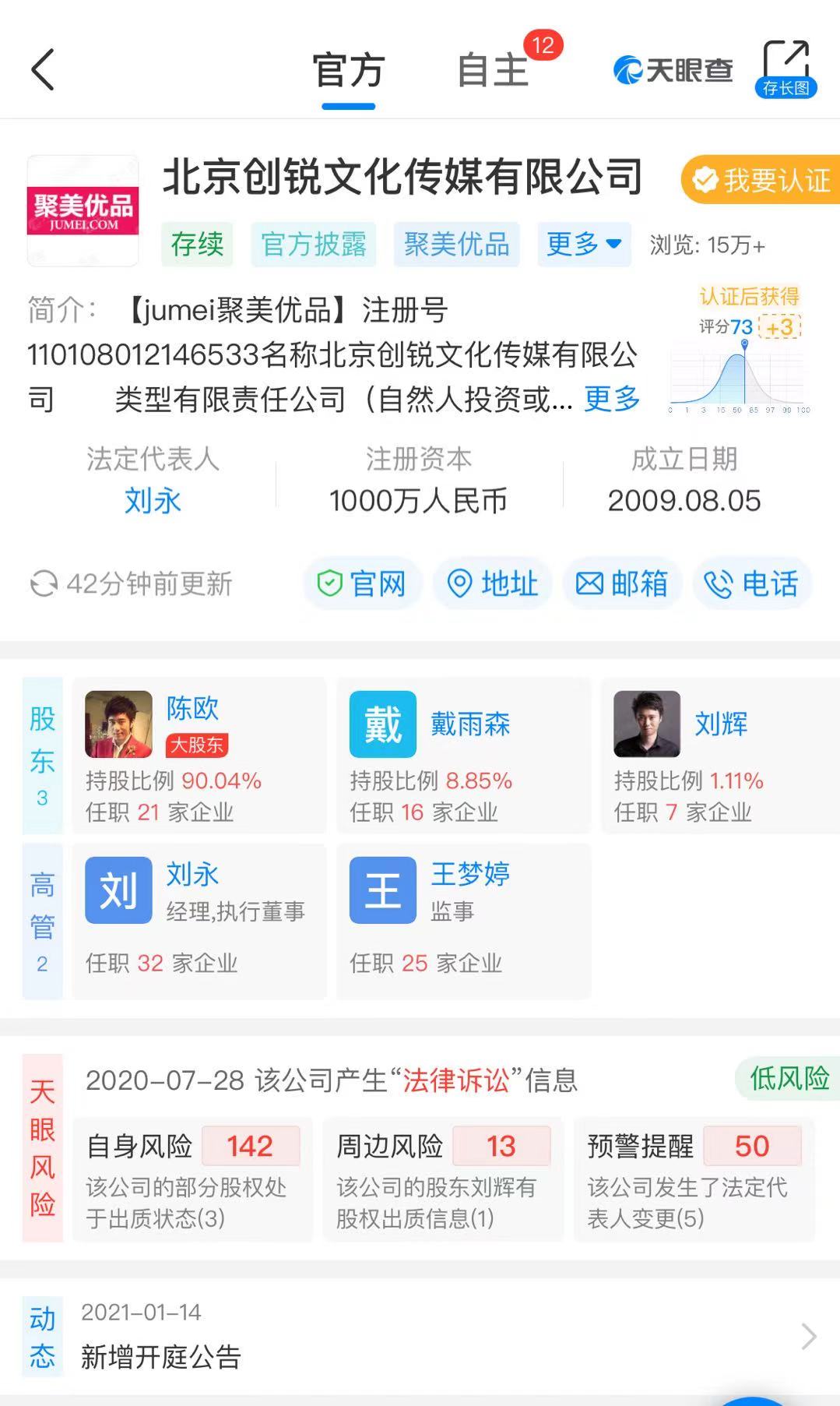Go back using the top-left arrow
The height and width of the screenshot is (1406, 840).
(44, 70)
